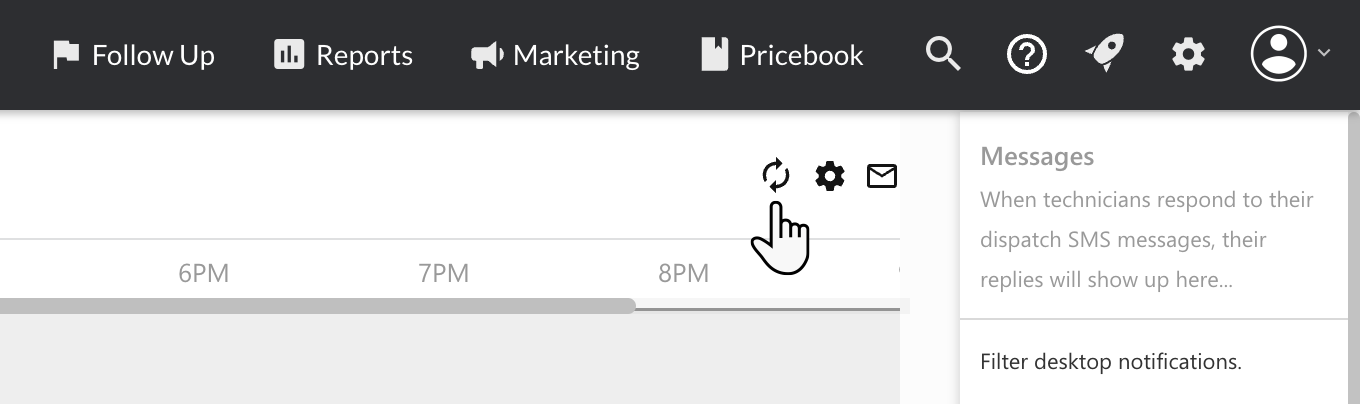Open the Follow Up section
This screenshot has height=404, width=1360.
click(x=133, y=55)
